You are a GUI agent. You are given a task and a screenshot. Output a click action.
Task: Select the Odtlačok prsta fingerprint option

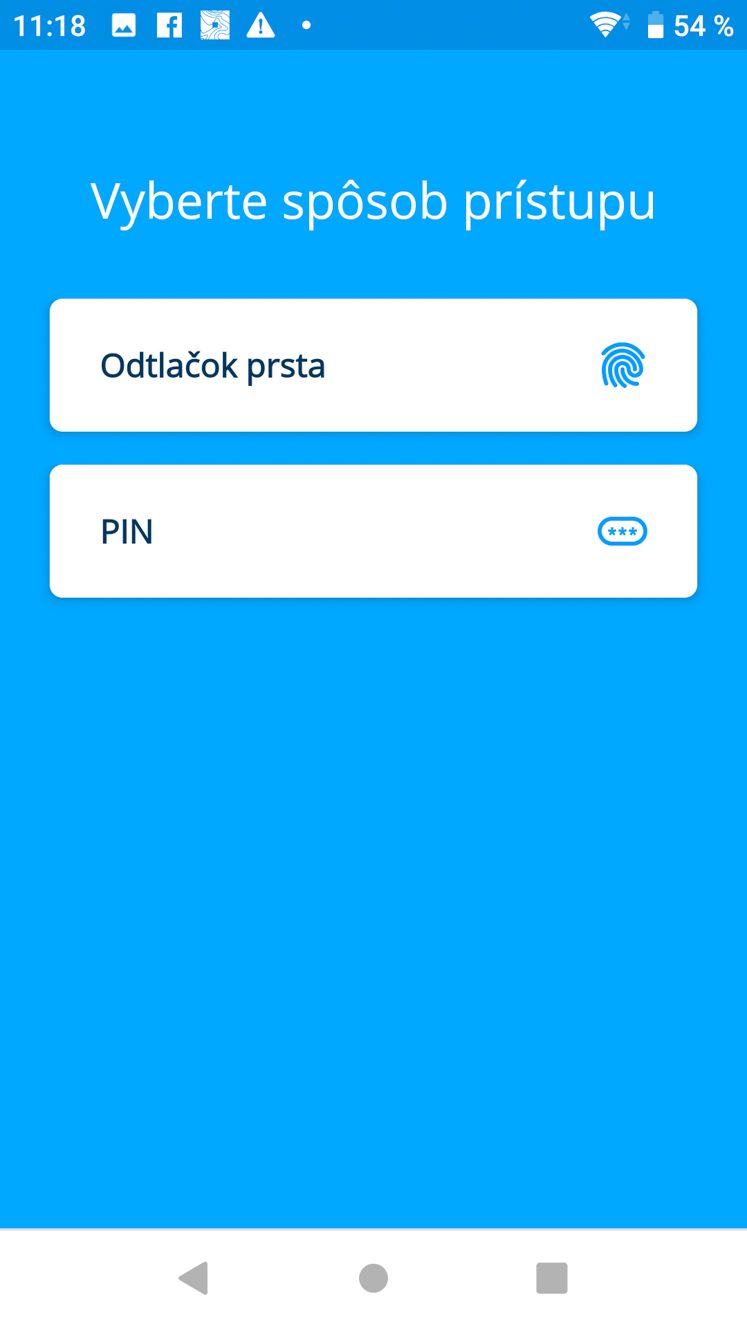click(373, 365)
